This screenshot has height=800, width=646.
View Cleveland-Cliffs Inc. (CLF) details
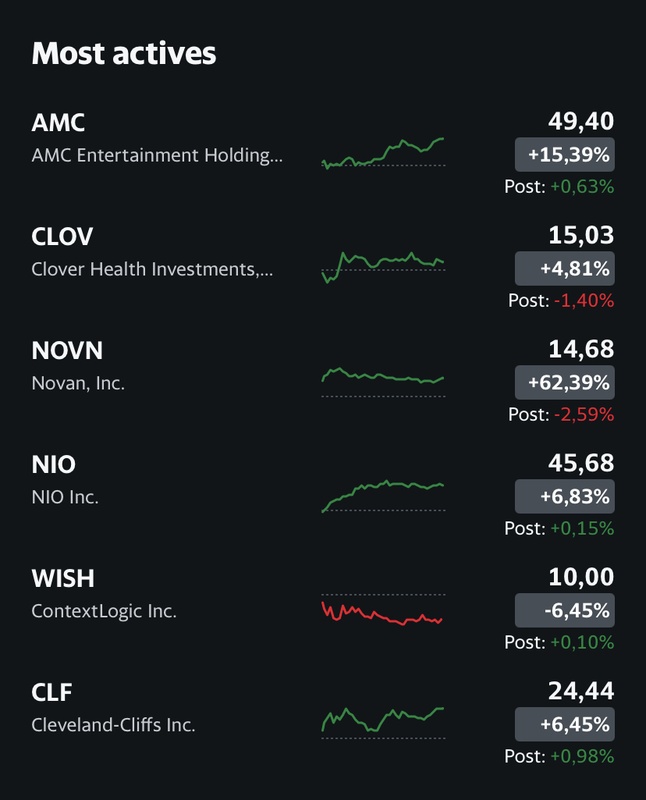(113, 708)
